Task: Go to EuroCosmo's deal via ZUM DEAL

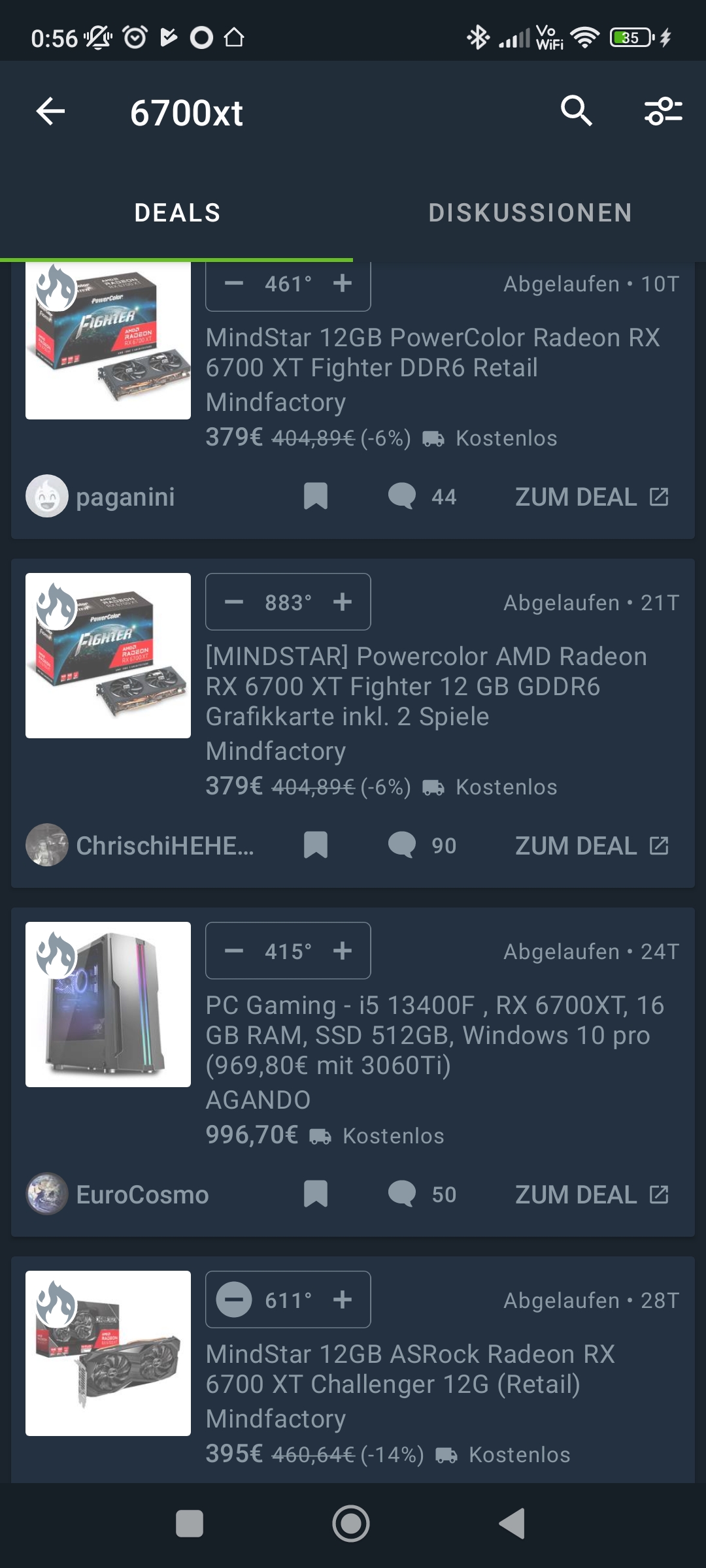Action: (592, 1195)
